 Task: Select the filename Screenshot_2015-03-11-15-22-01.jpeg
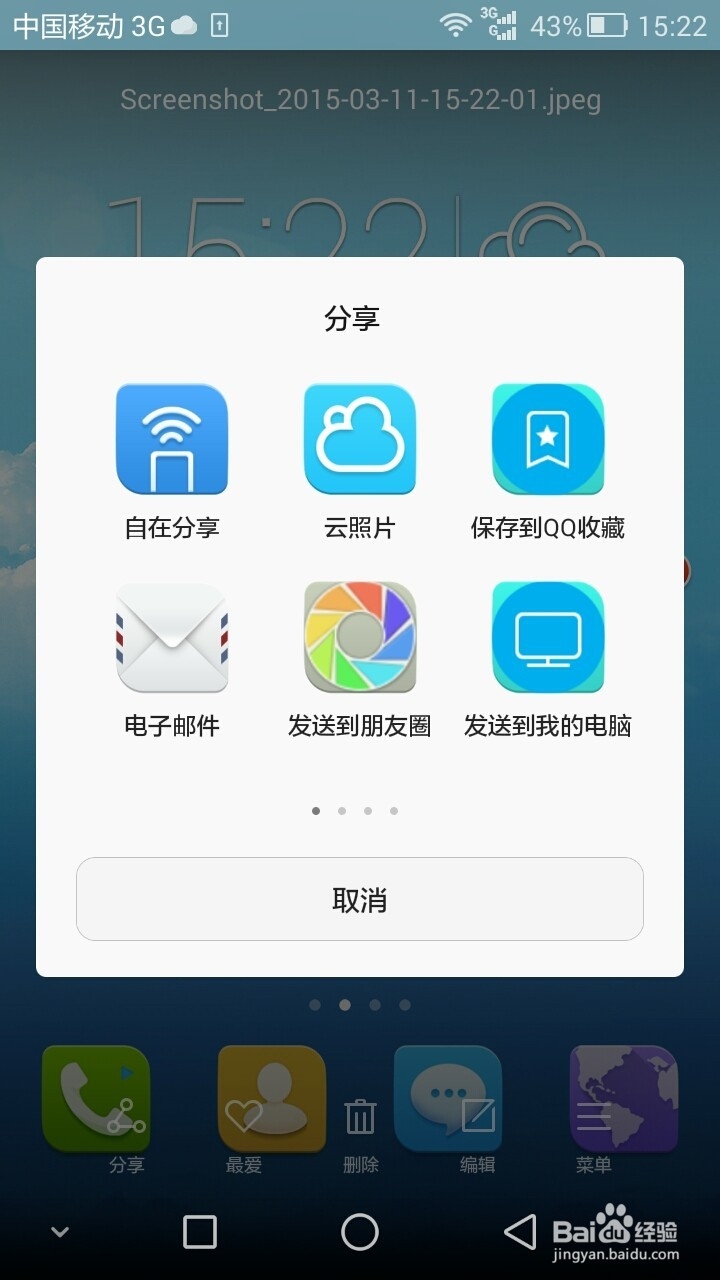coord(359,100)
